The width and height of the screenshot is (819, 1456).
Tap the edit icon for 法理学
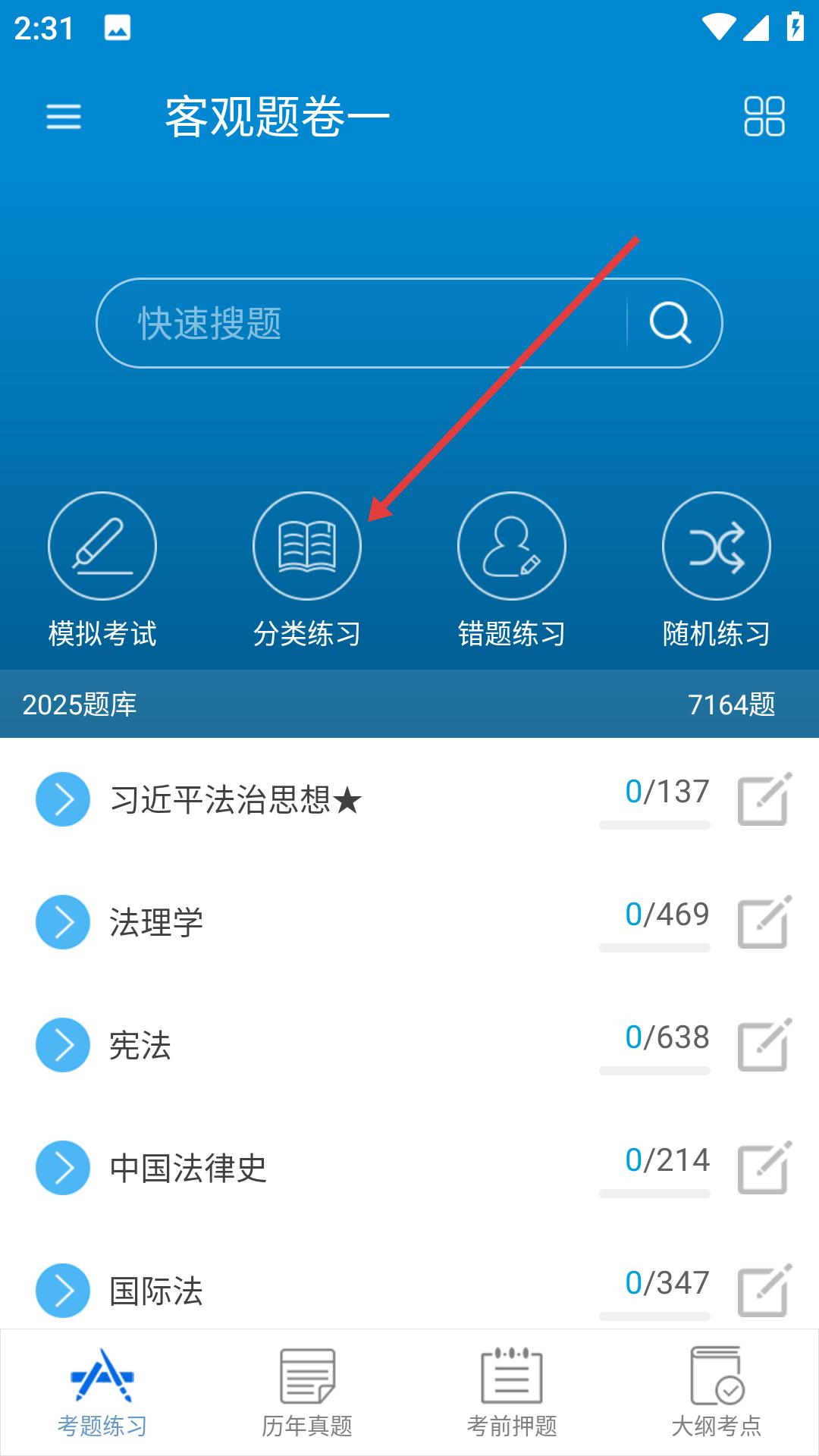764,922
